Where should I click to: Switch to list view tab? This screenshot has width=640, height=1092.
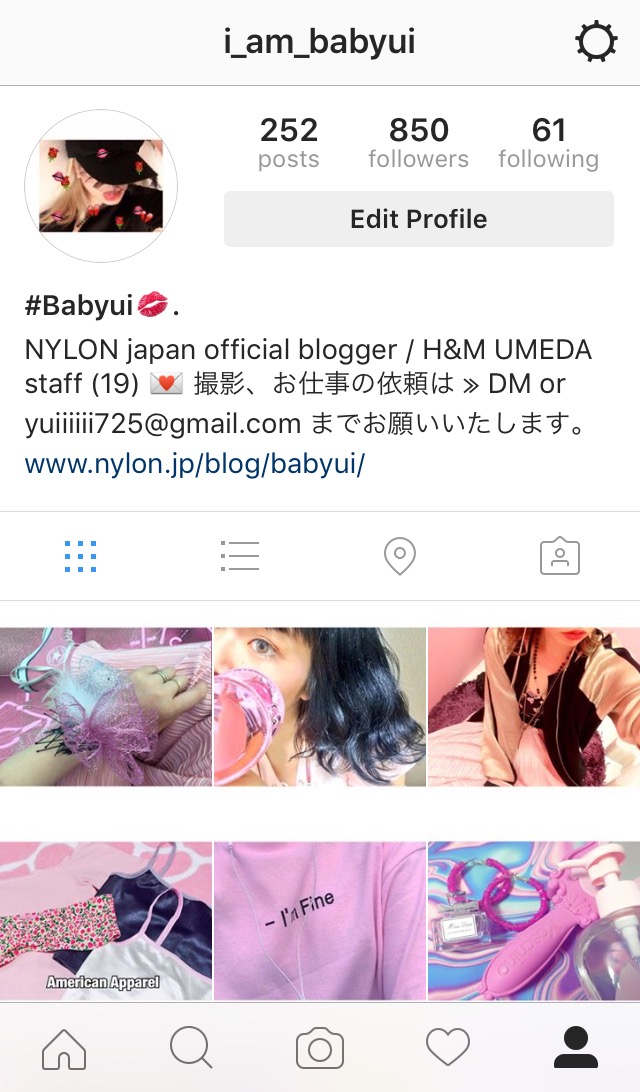(x=240, y=556)
